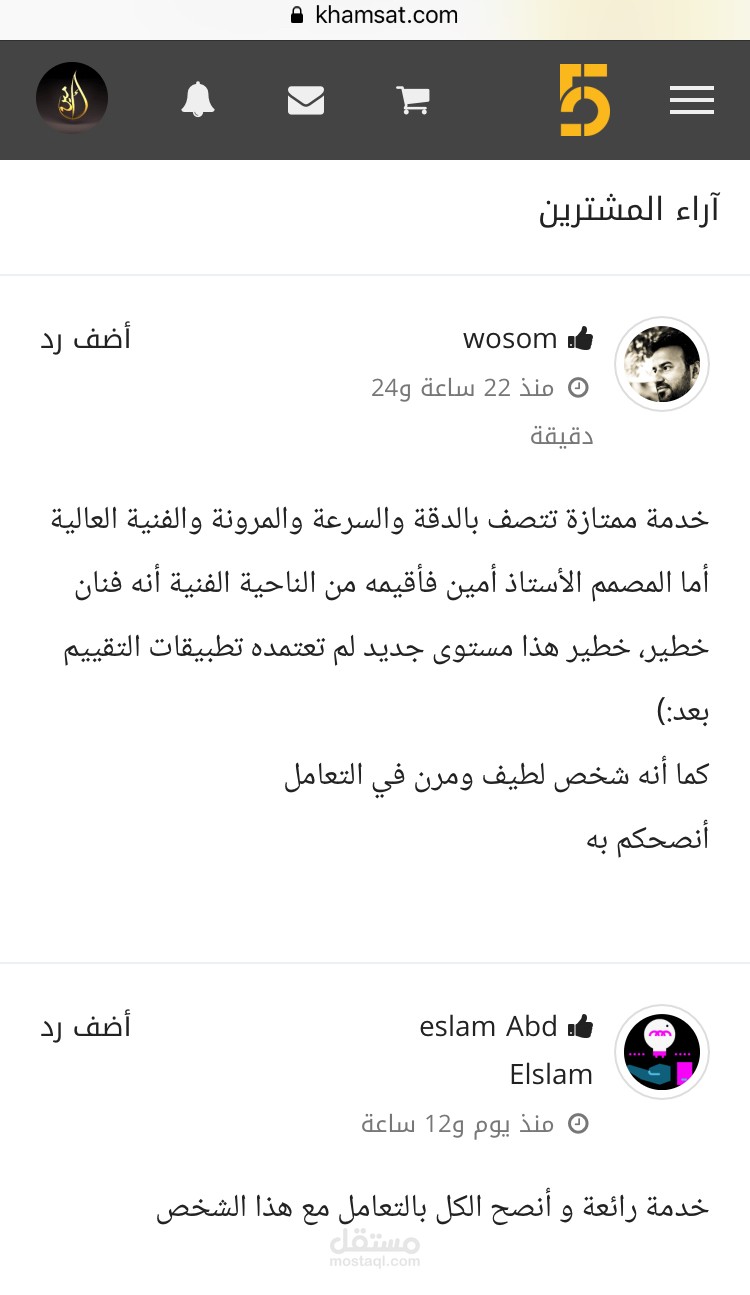Tap أضف رد on eslam Abd Elslam's review

tap(86, 1026)
